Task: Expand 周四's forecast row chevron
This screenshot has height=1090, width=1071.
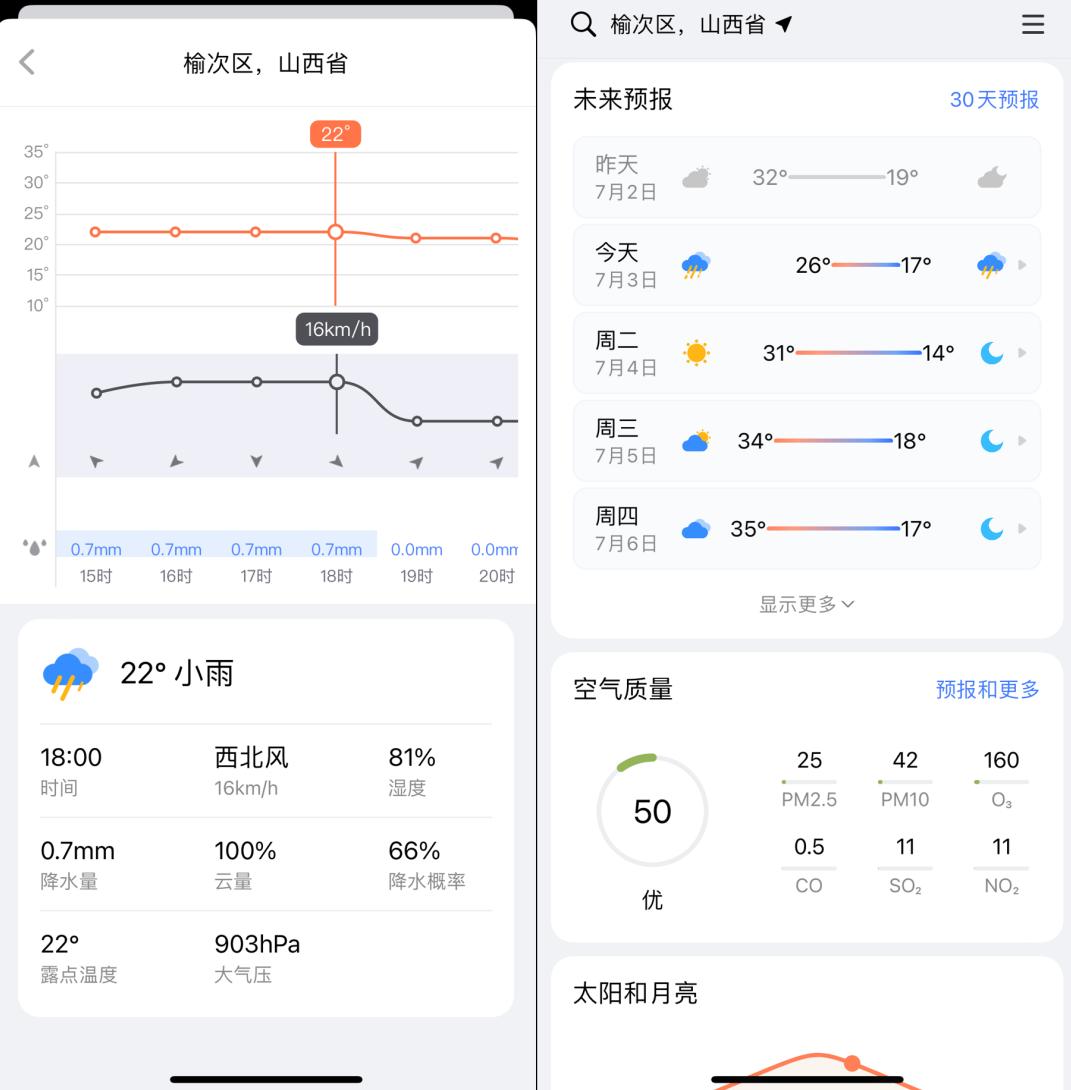Action: tap(1022, 528)
